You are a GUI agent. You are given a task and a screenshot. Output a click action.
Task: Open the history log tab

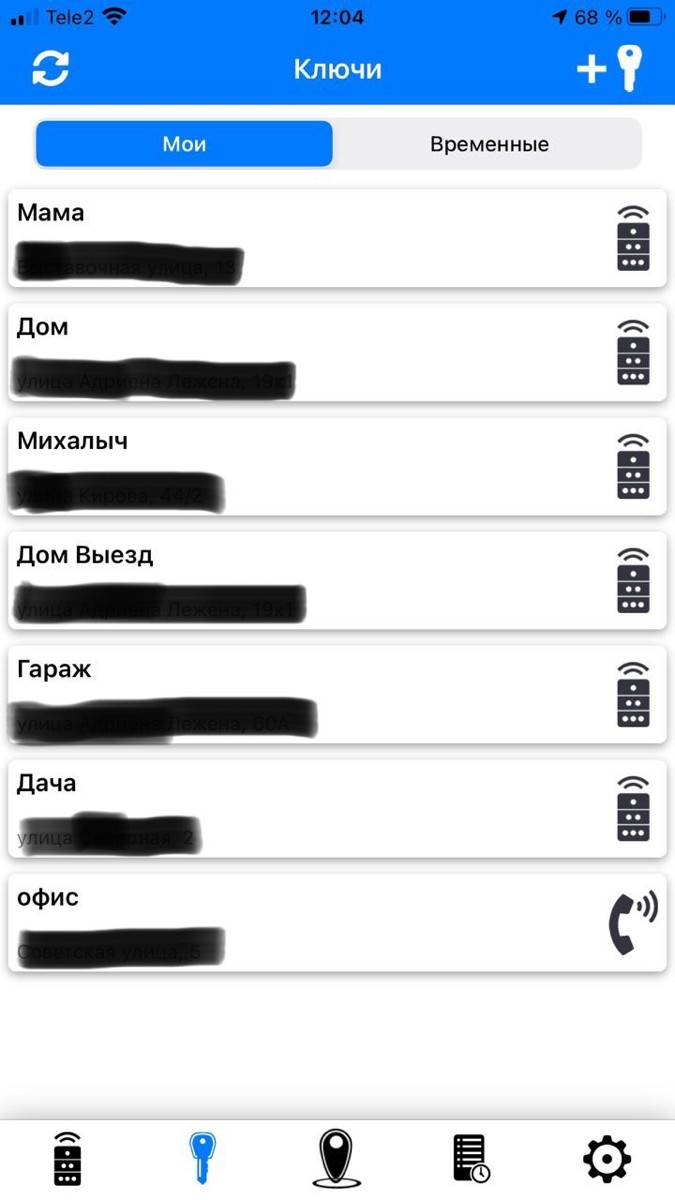pos(471,1158)
